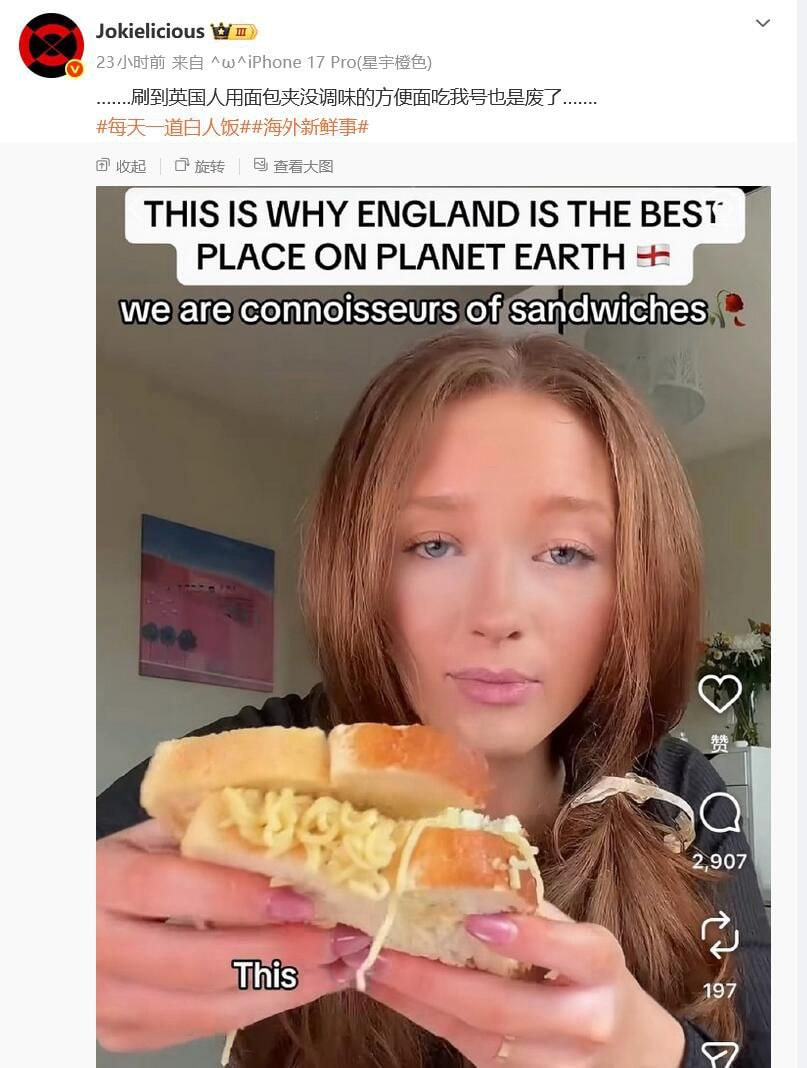The width and height of the screenshot is (807, 1068).
Task: Collapse the image with 收起
Action: 121,166
